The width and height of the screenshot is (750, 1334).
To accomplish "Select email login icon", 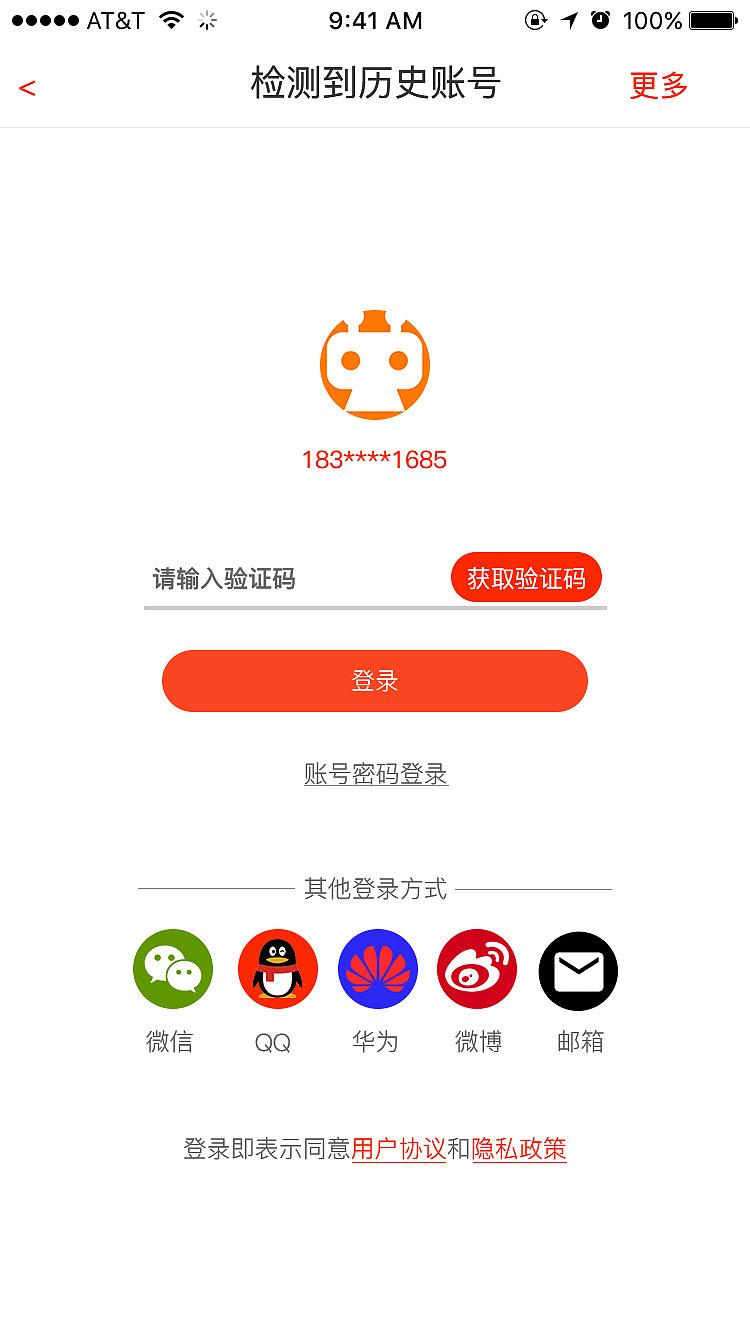I will click(x=578, y=968).
